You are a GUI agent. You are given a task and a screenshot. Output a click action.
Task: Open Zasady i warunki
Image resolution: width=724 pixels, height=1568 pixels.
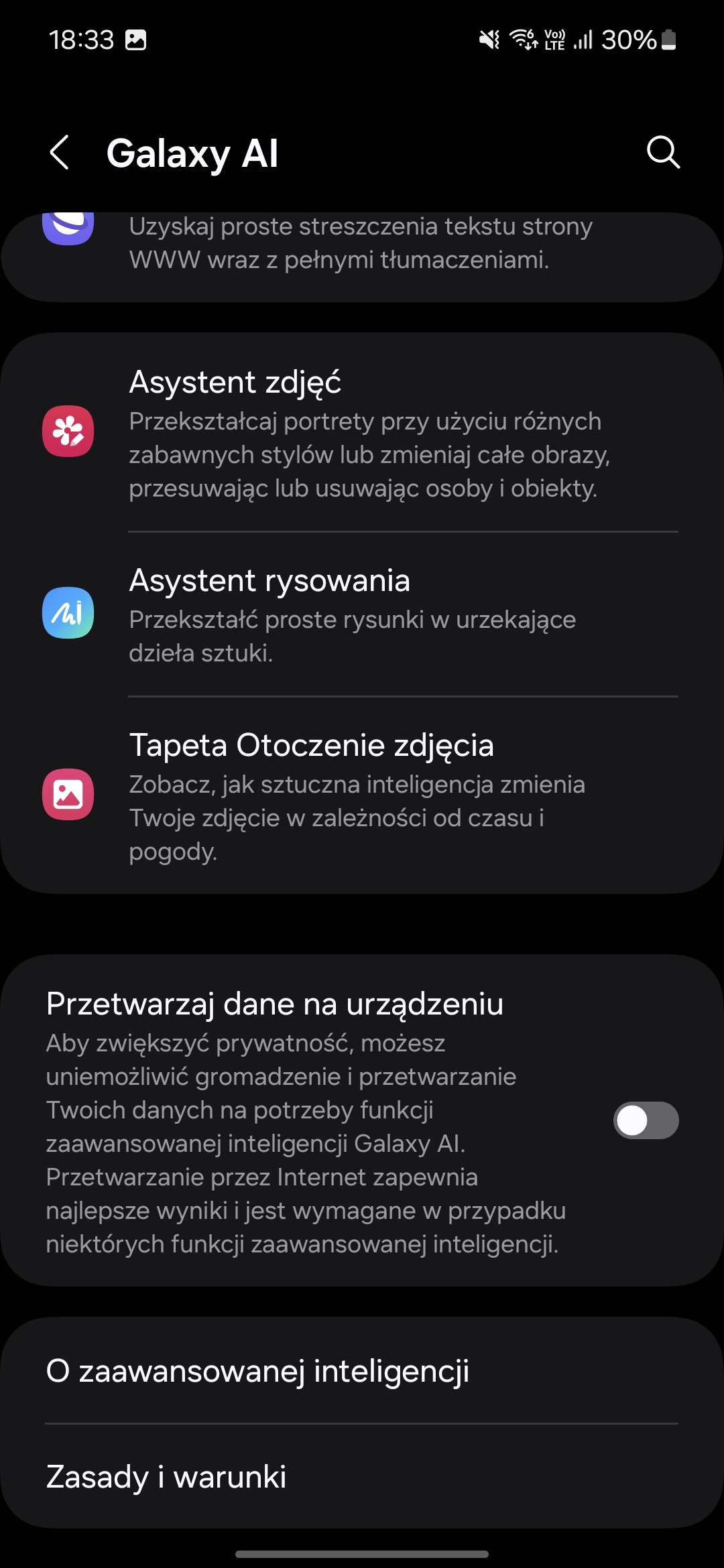pyautogui.click(x=362, y=1477)
